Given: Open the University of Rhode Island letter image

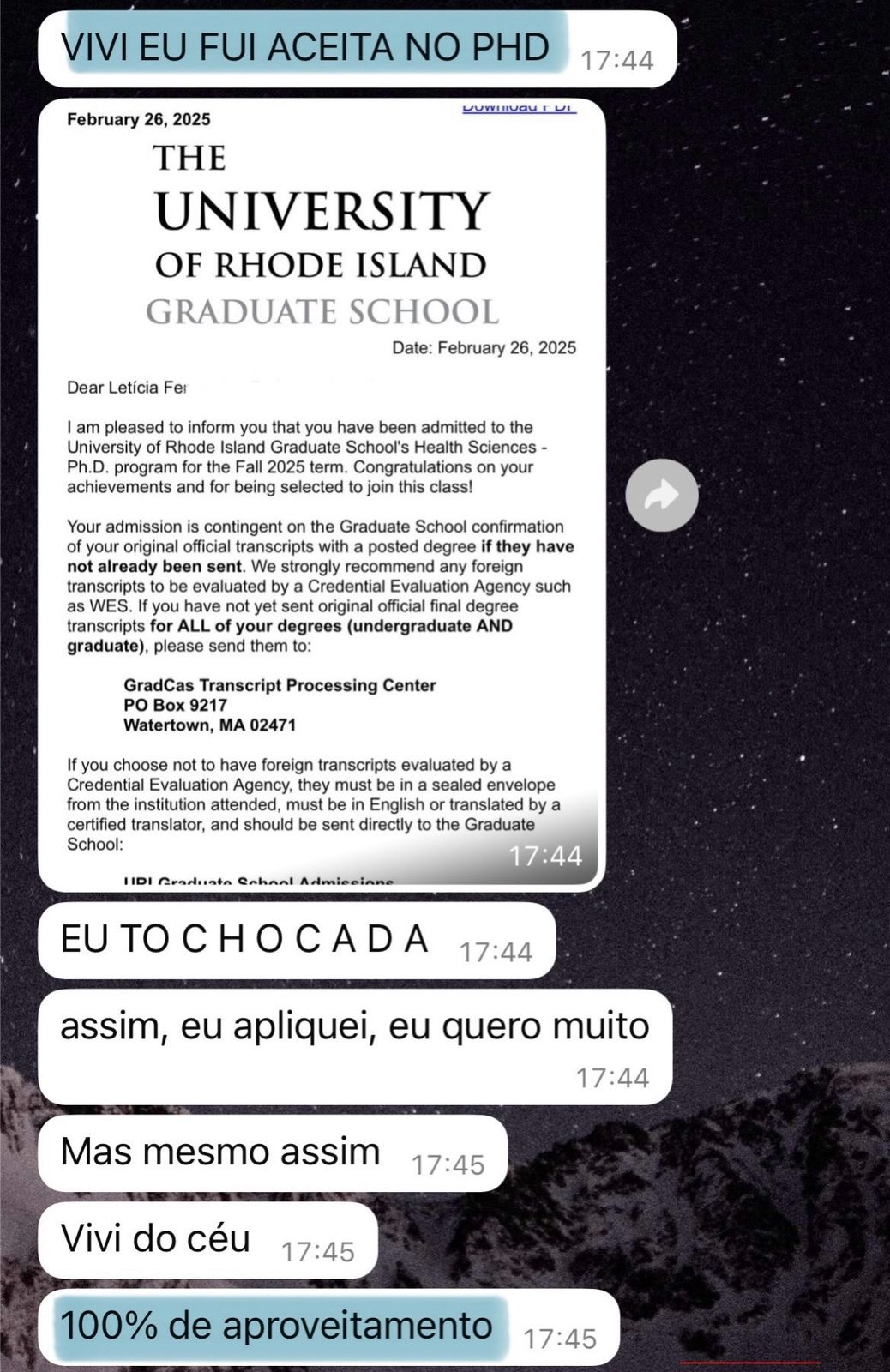Looking at the screenshot, I should click(x=322, y=494).
